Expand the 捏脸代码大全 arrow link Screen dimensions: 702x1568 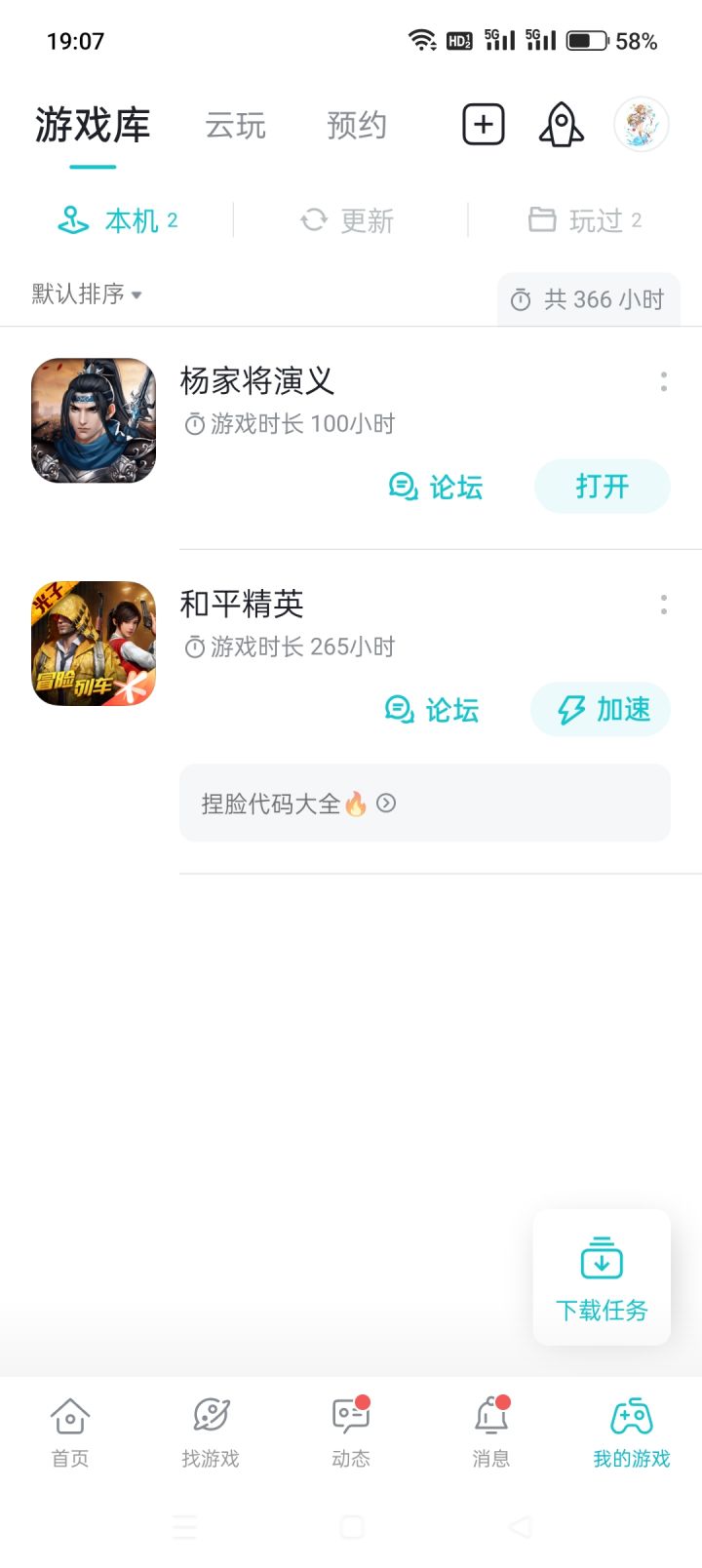pos(386,804)
